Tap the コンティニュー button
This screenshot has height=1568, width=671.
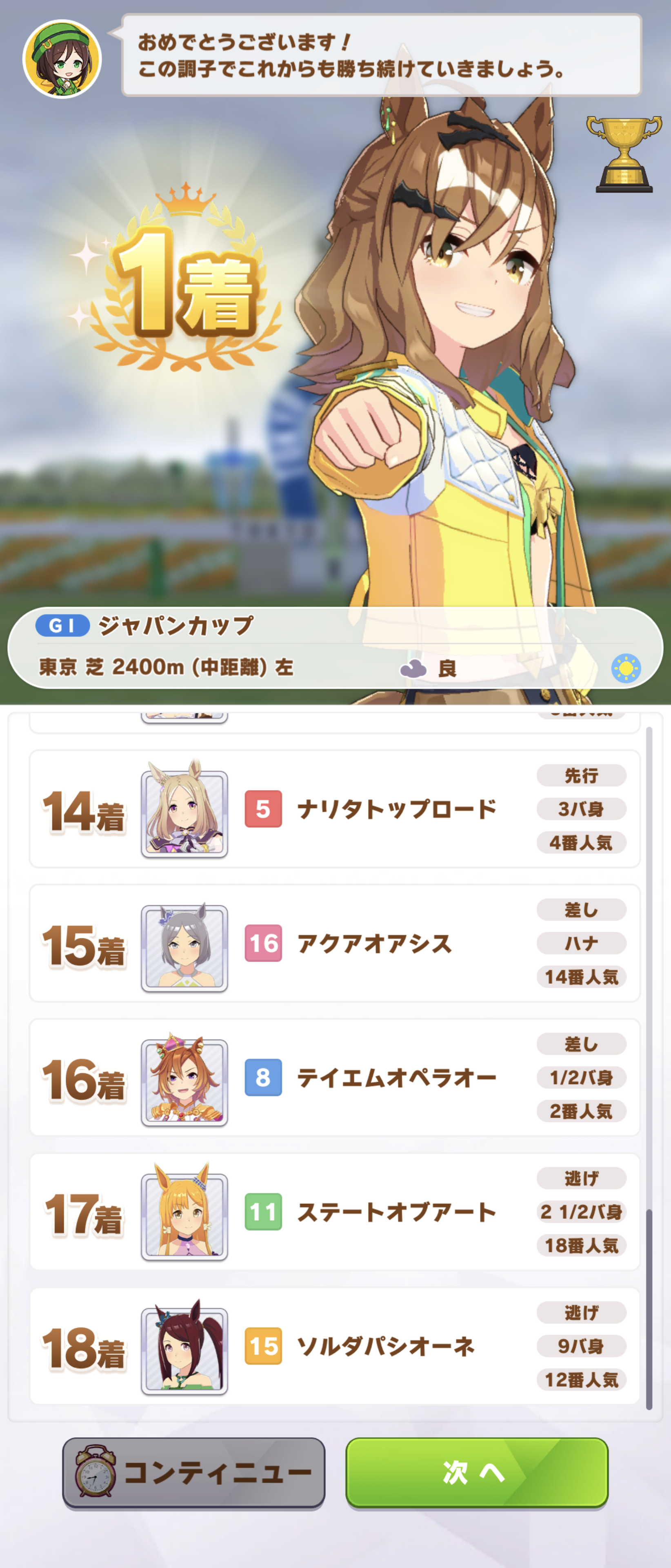point(193,1472)
